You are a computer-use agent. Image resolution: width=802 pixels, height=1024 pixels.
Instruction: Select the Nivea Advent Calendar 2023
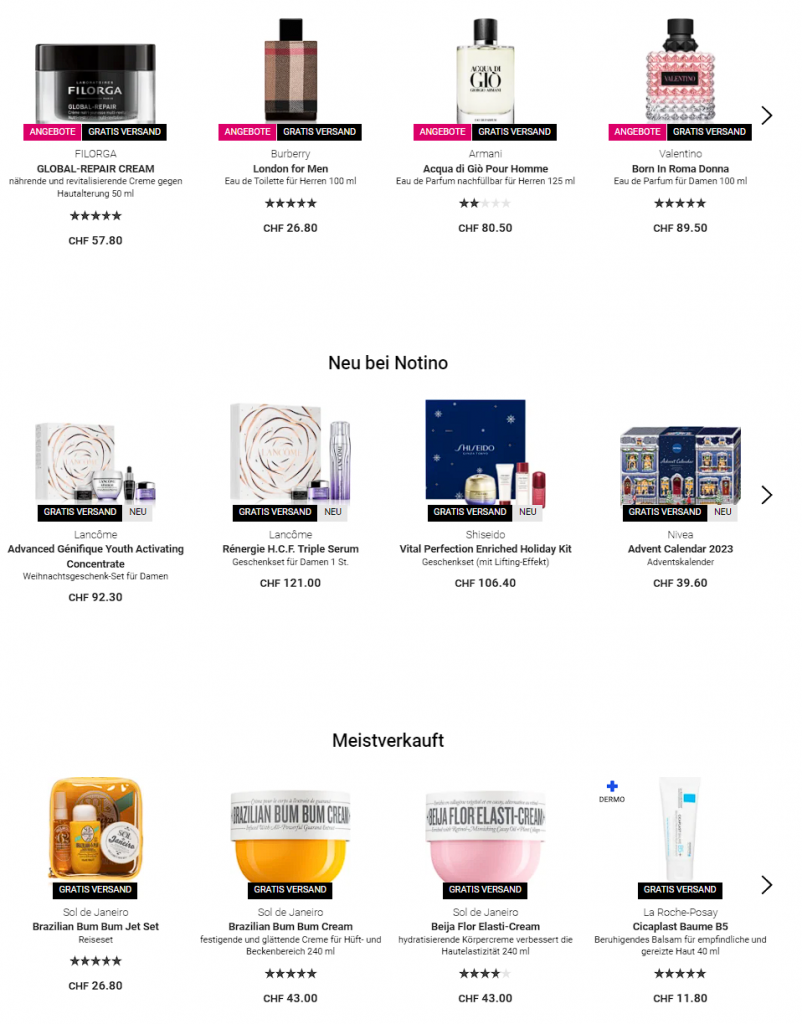680,549
